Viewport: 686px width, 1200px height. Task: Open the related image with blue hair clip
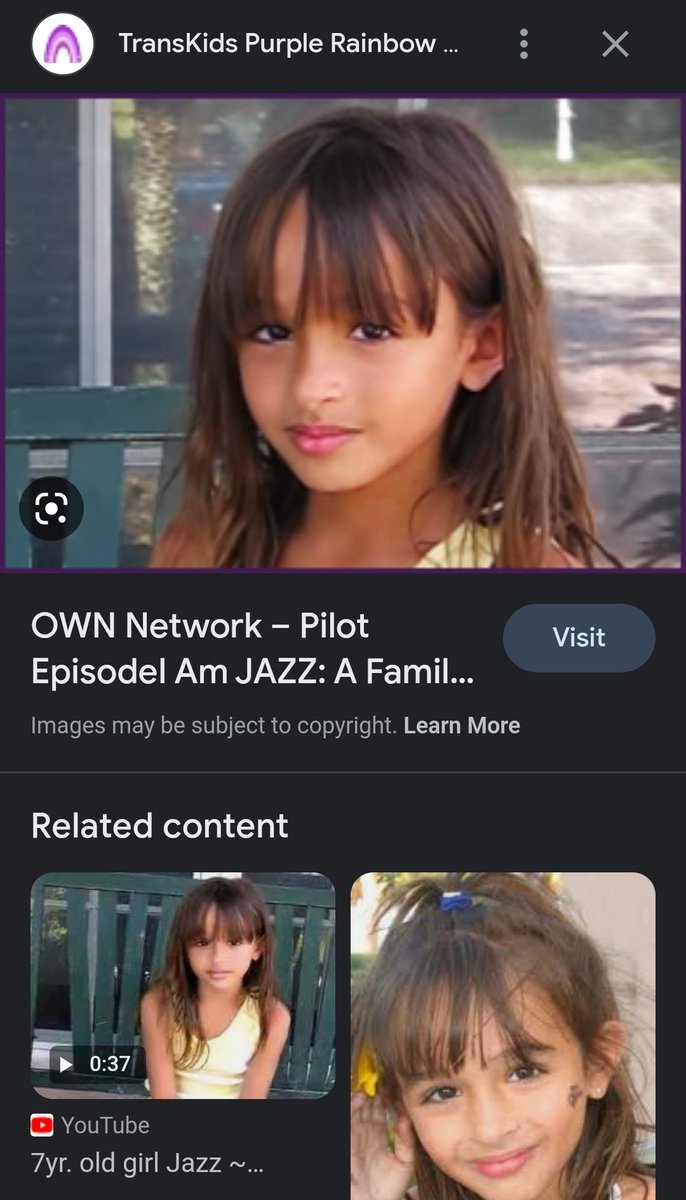tap(503, 1035)
